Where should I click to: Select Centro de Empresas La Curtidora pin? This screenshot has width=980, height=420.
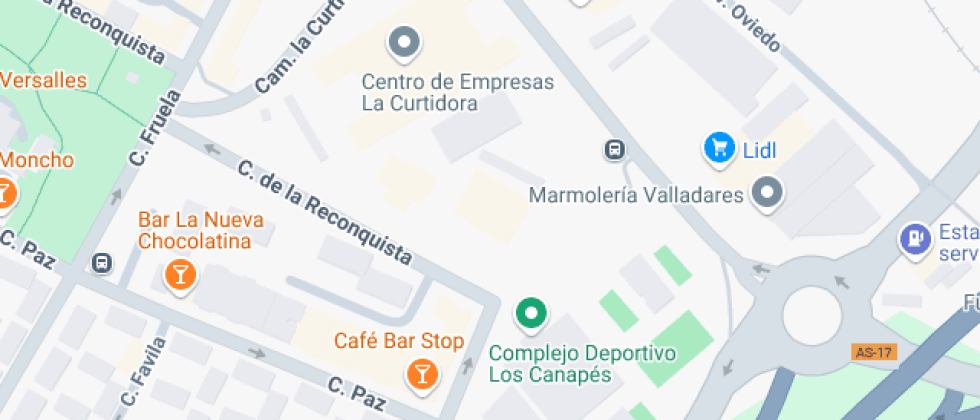click(x=404, y=44)
